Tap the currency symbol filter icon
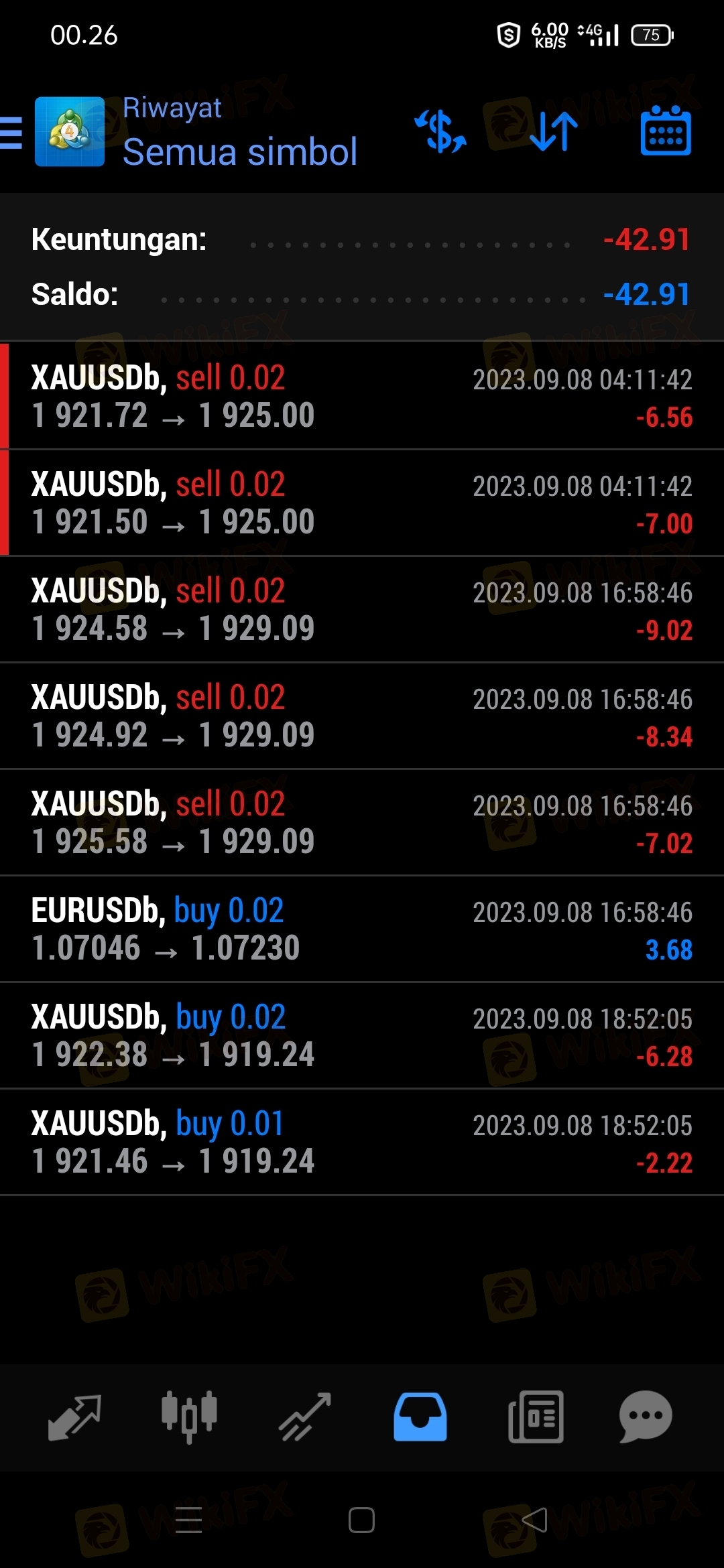724x1568 pixels. [x=440, y=131]
